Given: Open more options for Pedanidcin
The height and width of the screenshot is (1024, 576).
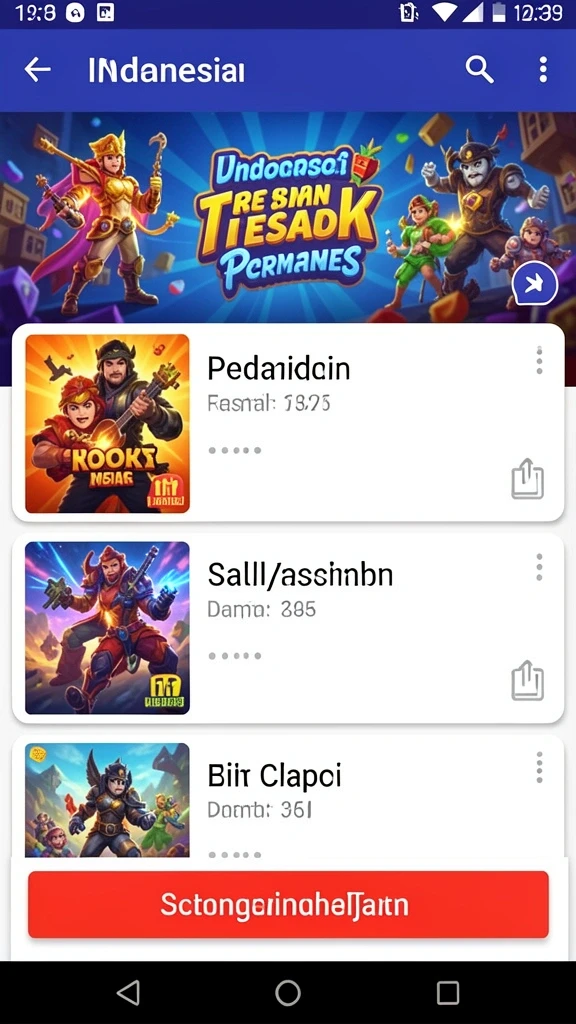Looking at the screenshot, I should (x=539, y=360).
